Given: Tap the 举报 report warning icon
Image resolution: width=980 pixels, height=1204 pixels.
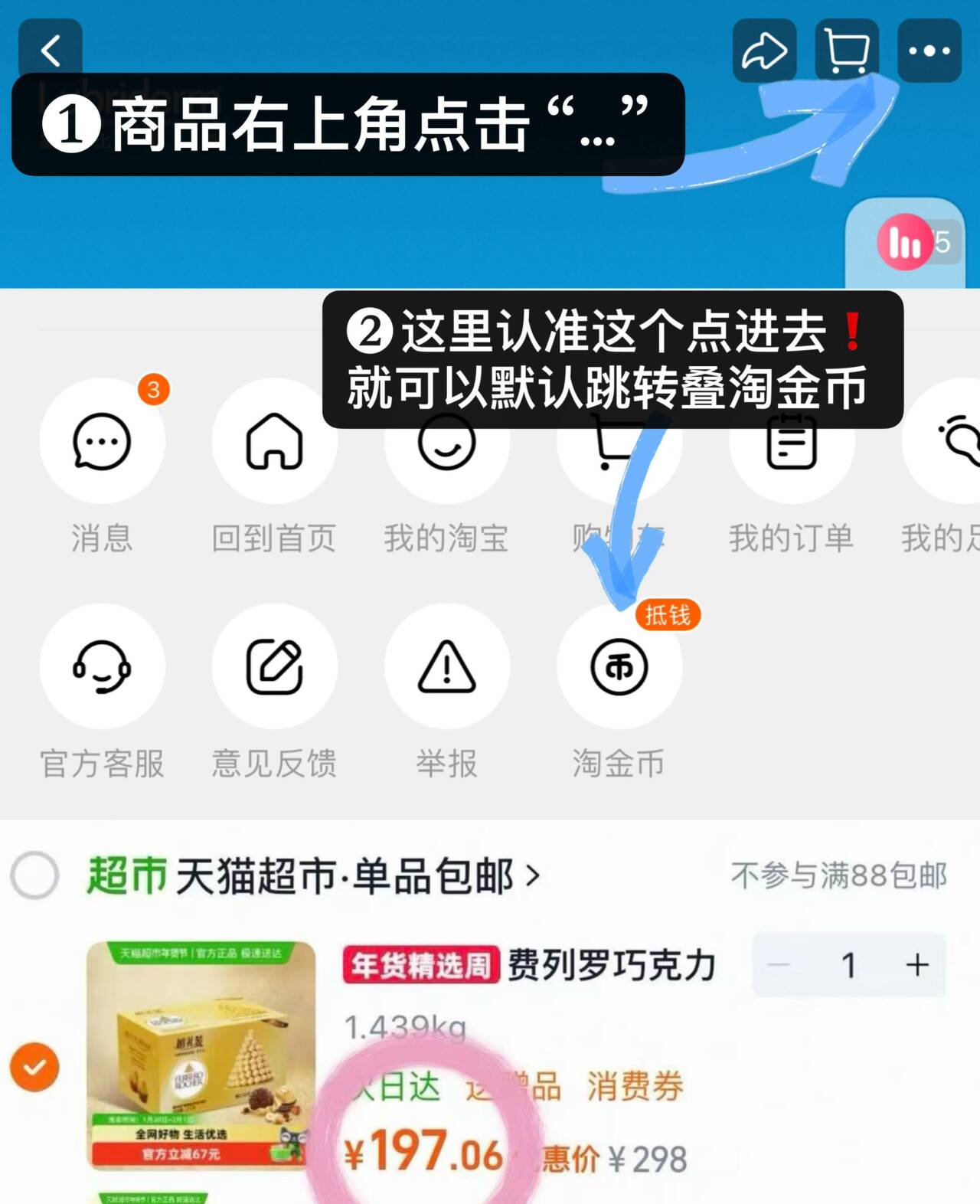Looking at the screenshot, I should click(446, 668).
